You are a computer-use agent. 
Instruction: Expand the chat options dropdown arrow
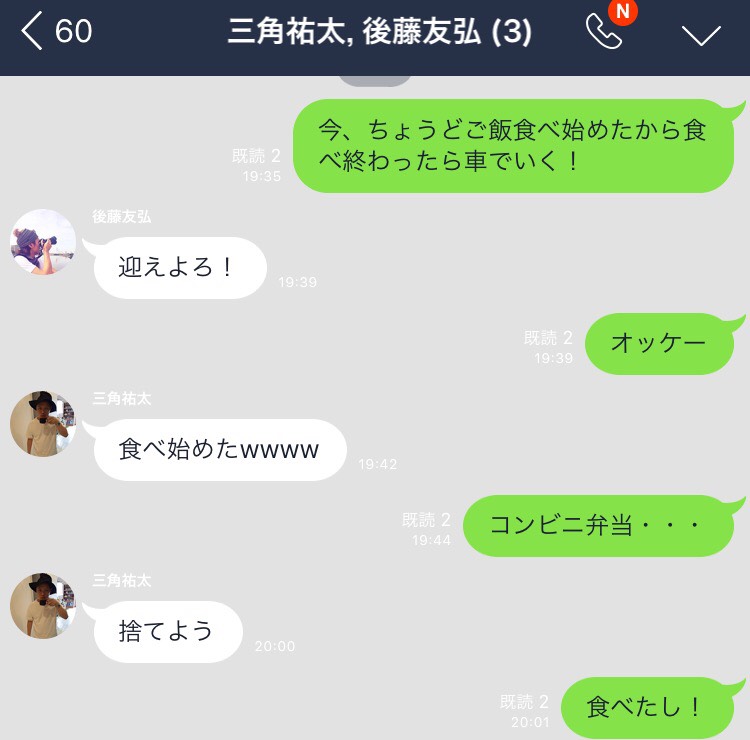[x=700, y=35]
